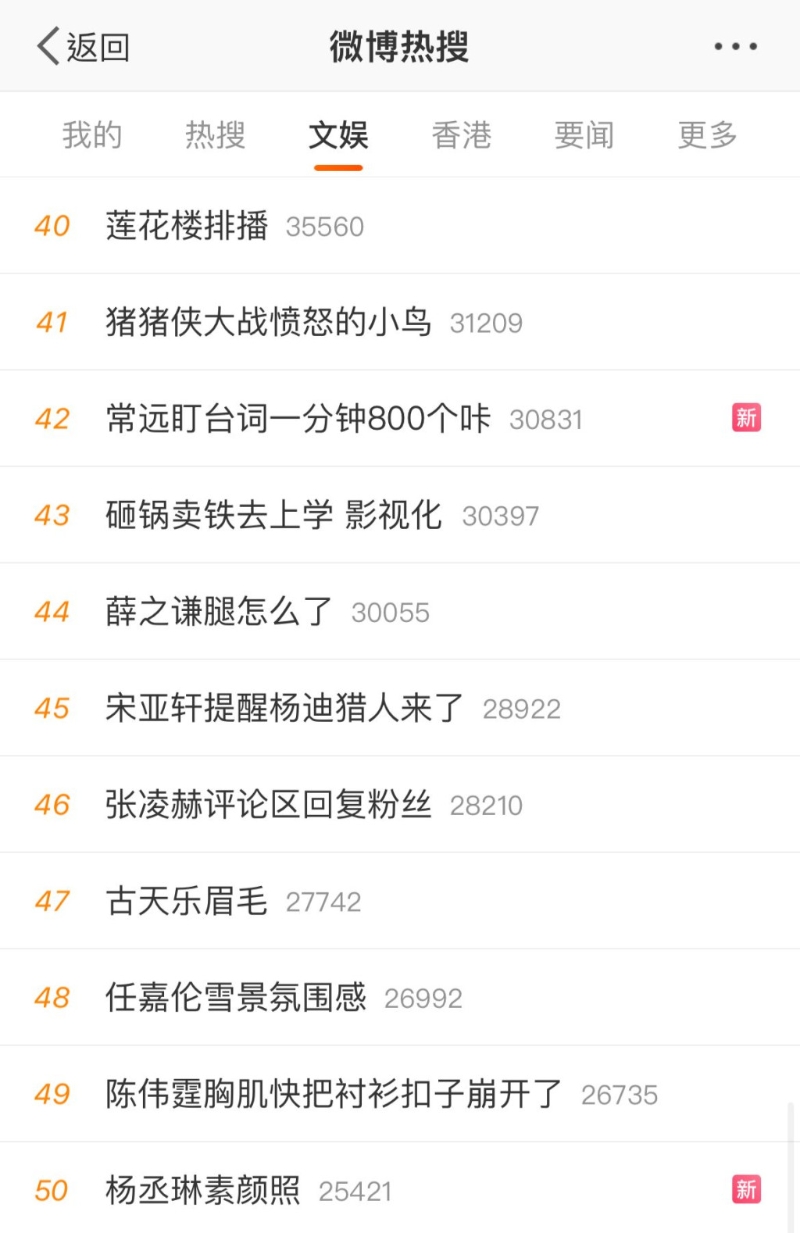Select the 文娱 tab
This screenshot has width=800, height=1233.
tap(338, 135)
